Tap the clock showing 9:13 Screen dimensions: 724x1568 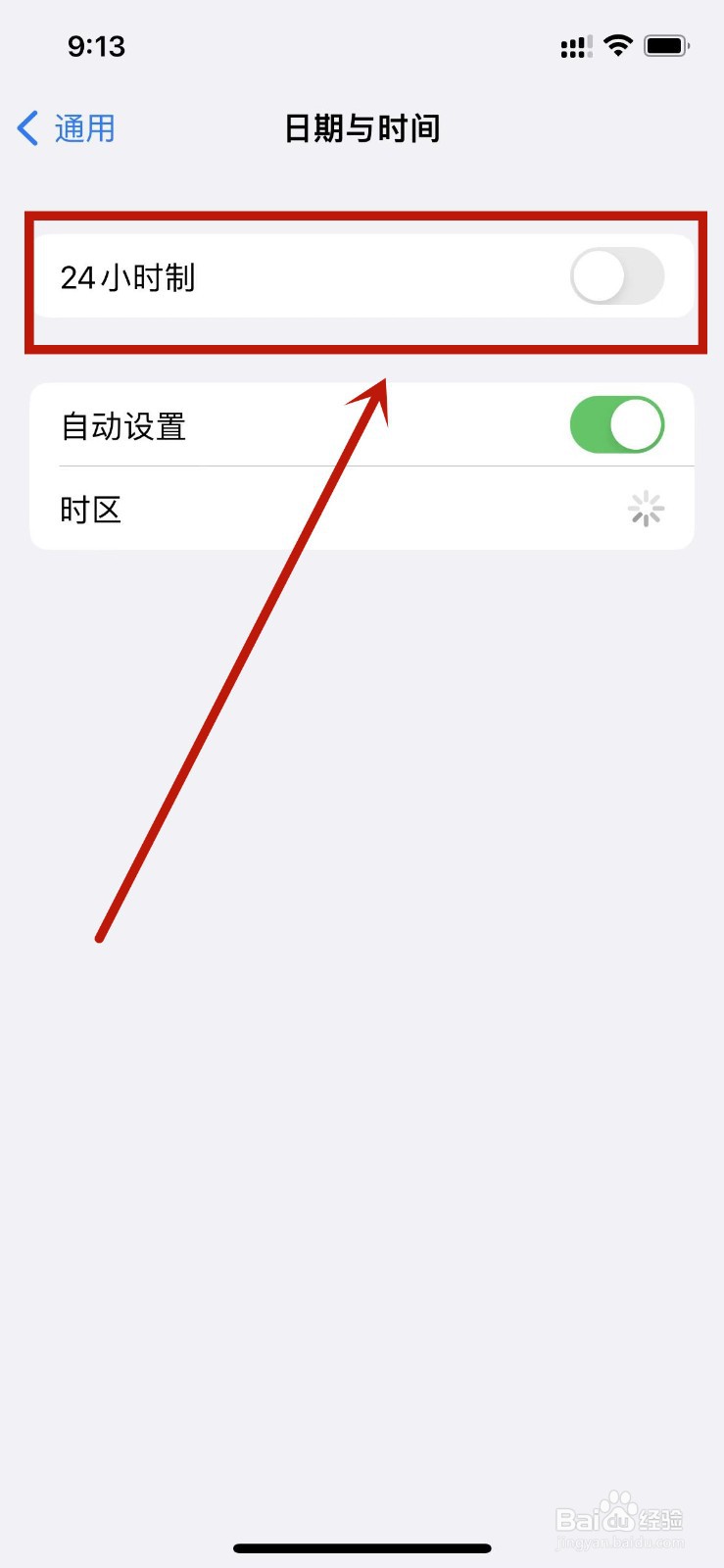pyautogui.click(x=97, y=45)
